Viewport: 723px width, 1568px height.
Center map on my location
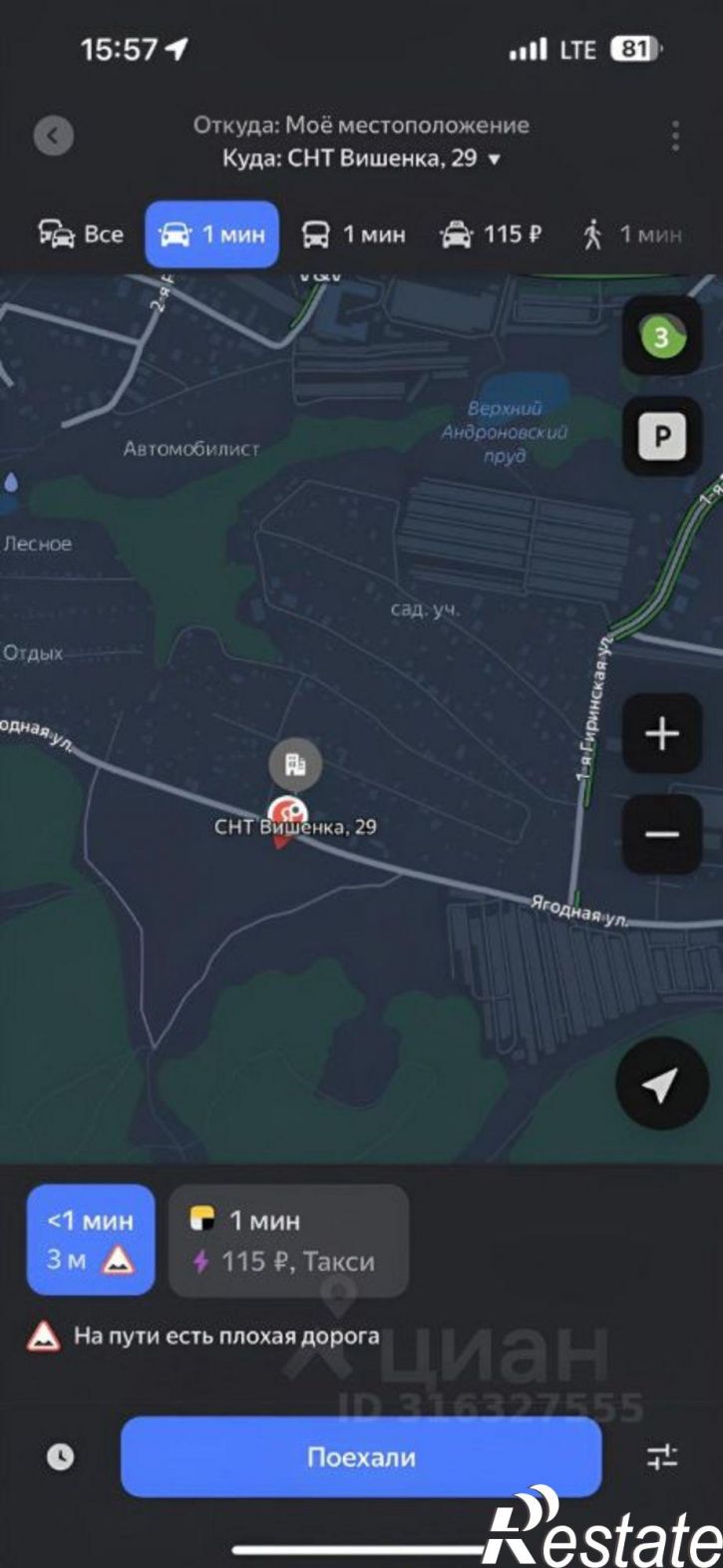pyautogui.click(x=662, y=1083)
